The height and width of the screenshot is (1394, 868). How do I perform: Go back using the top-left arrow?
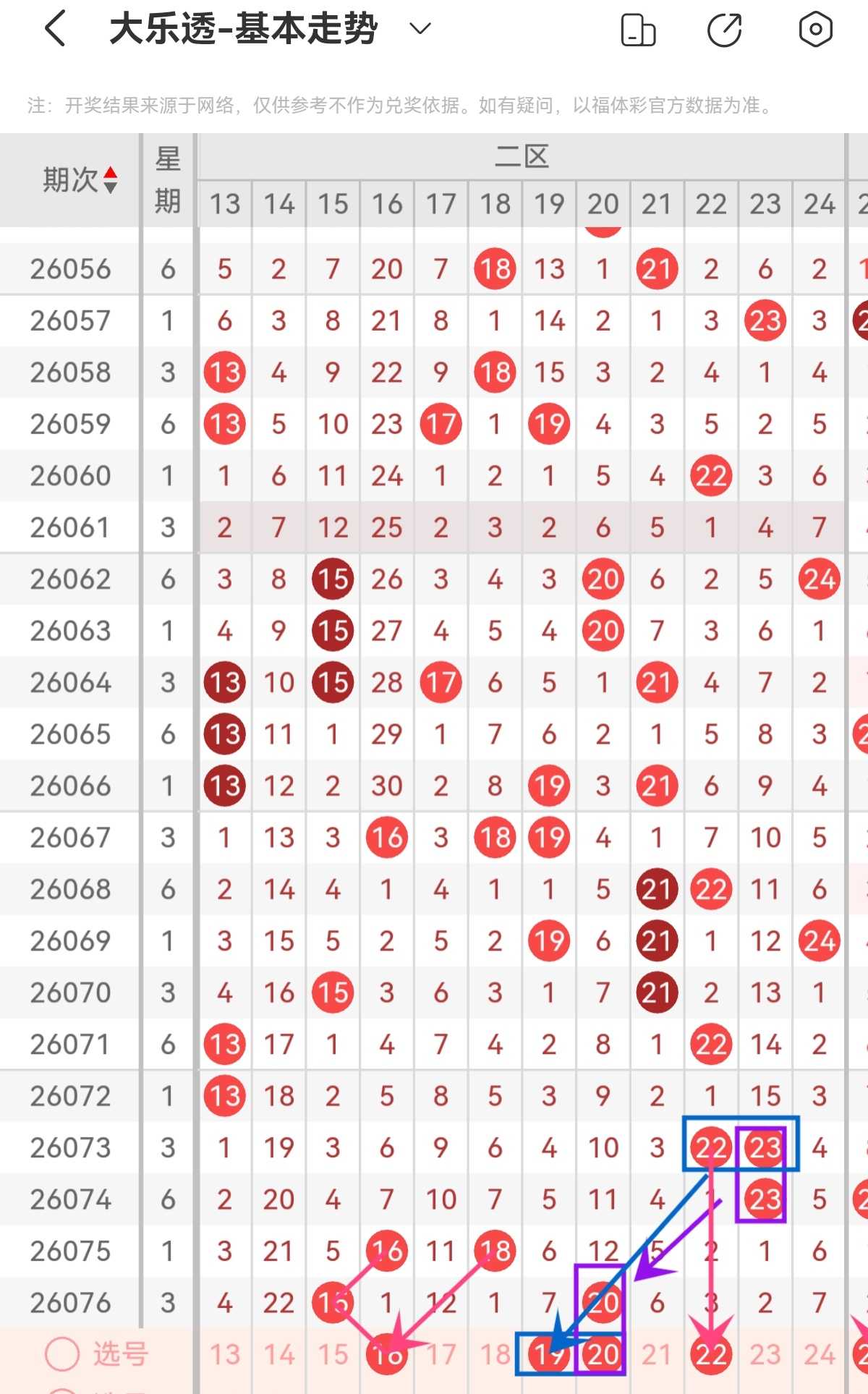56,29
